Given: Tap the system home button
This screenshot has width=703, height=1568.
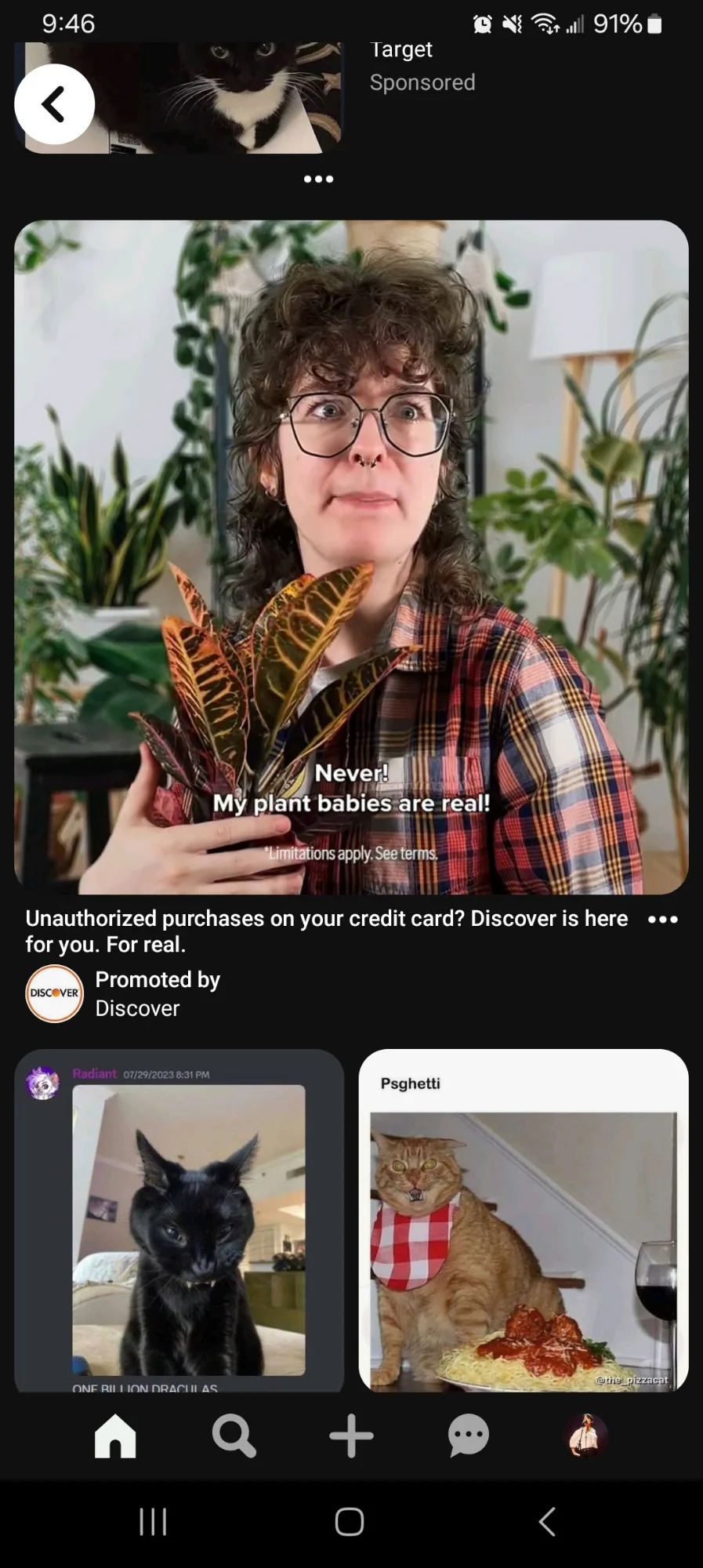Looking at the screenshot, I should coord(350,1522).
